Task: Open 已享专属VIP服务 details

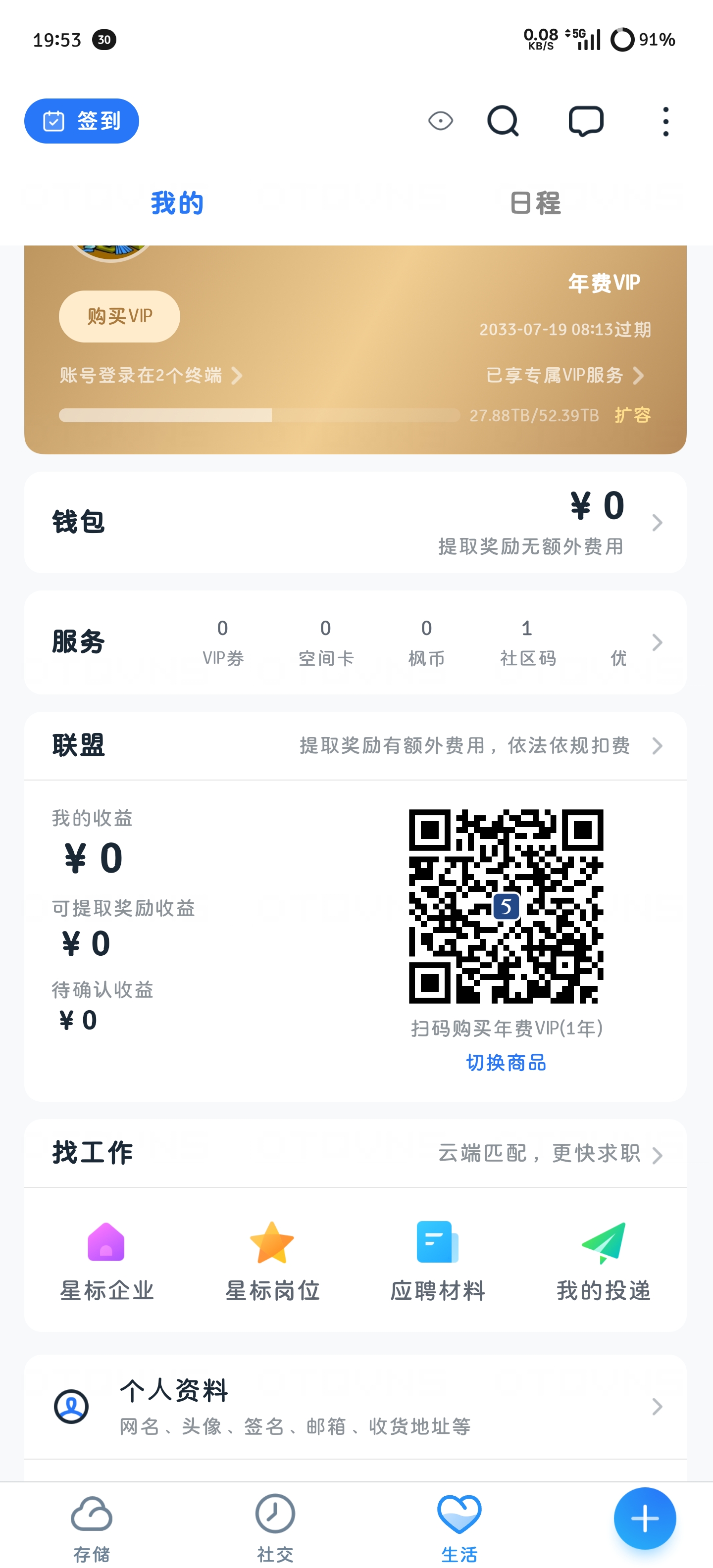Action: click(564, 376)
